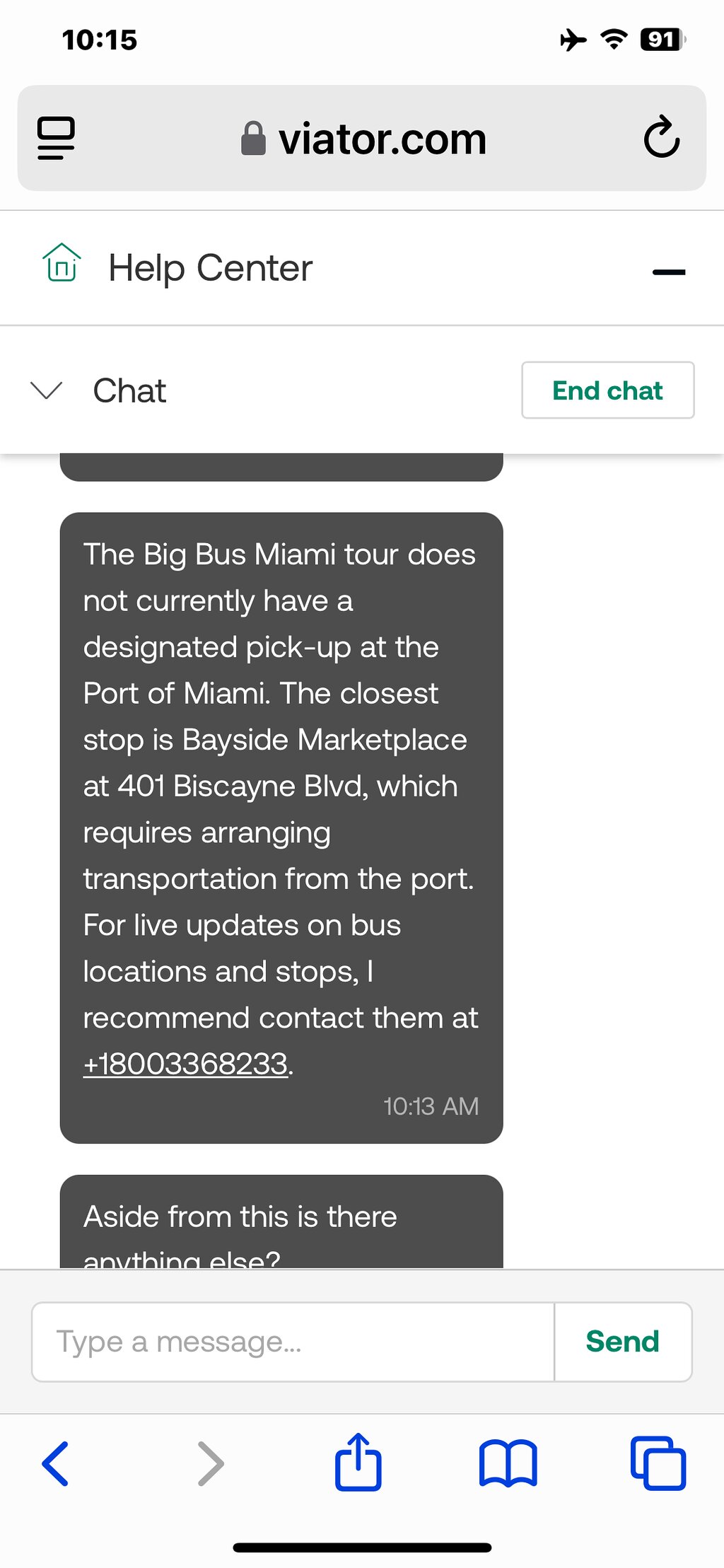Tap the viator.com address bar
This screenshot has height=1568, width=724.
point(363,139)
